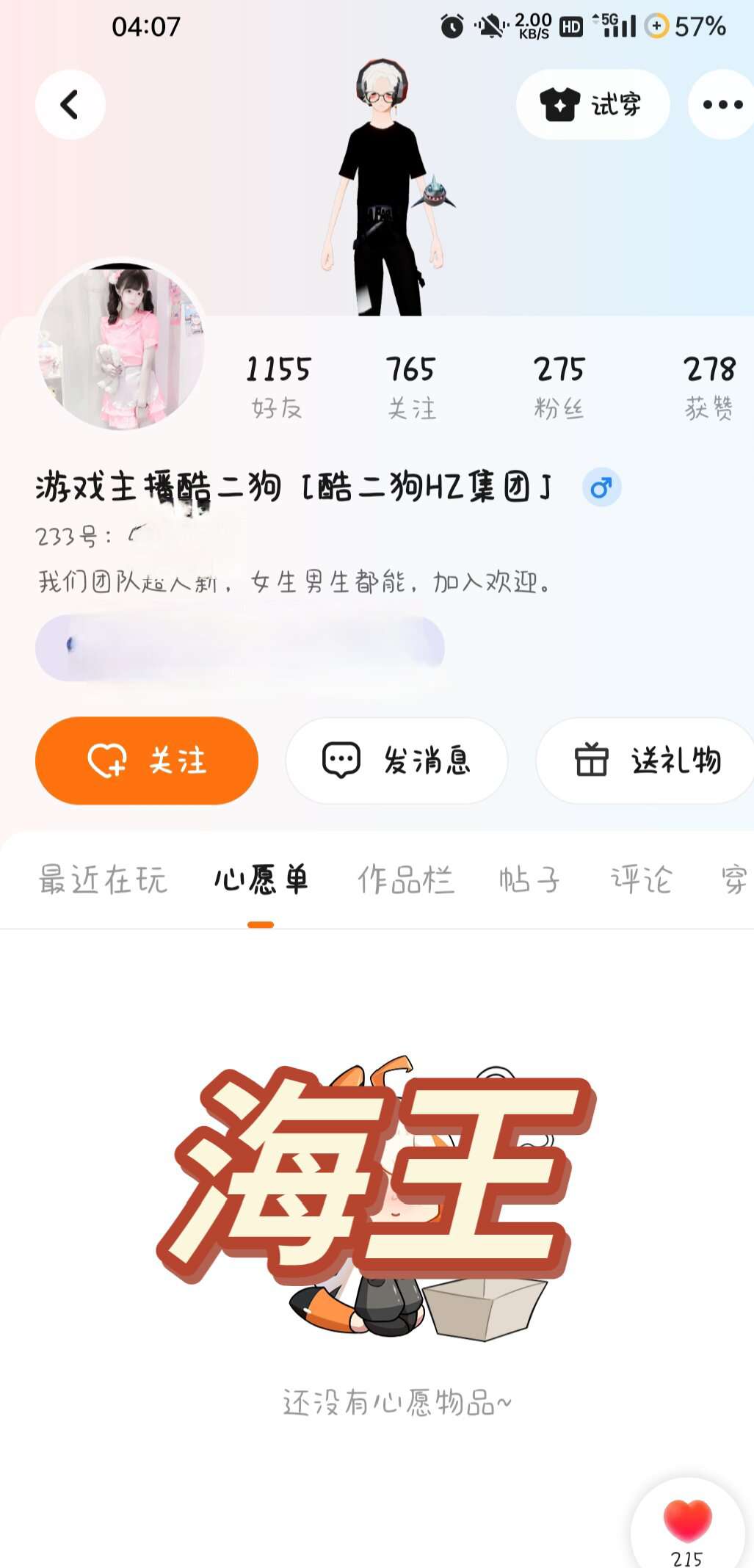Follow this user with 关注 button
Screen dimensions: 754x1568
tap(147, 761)
